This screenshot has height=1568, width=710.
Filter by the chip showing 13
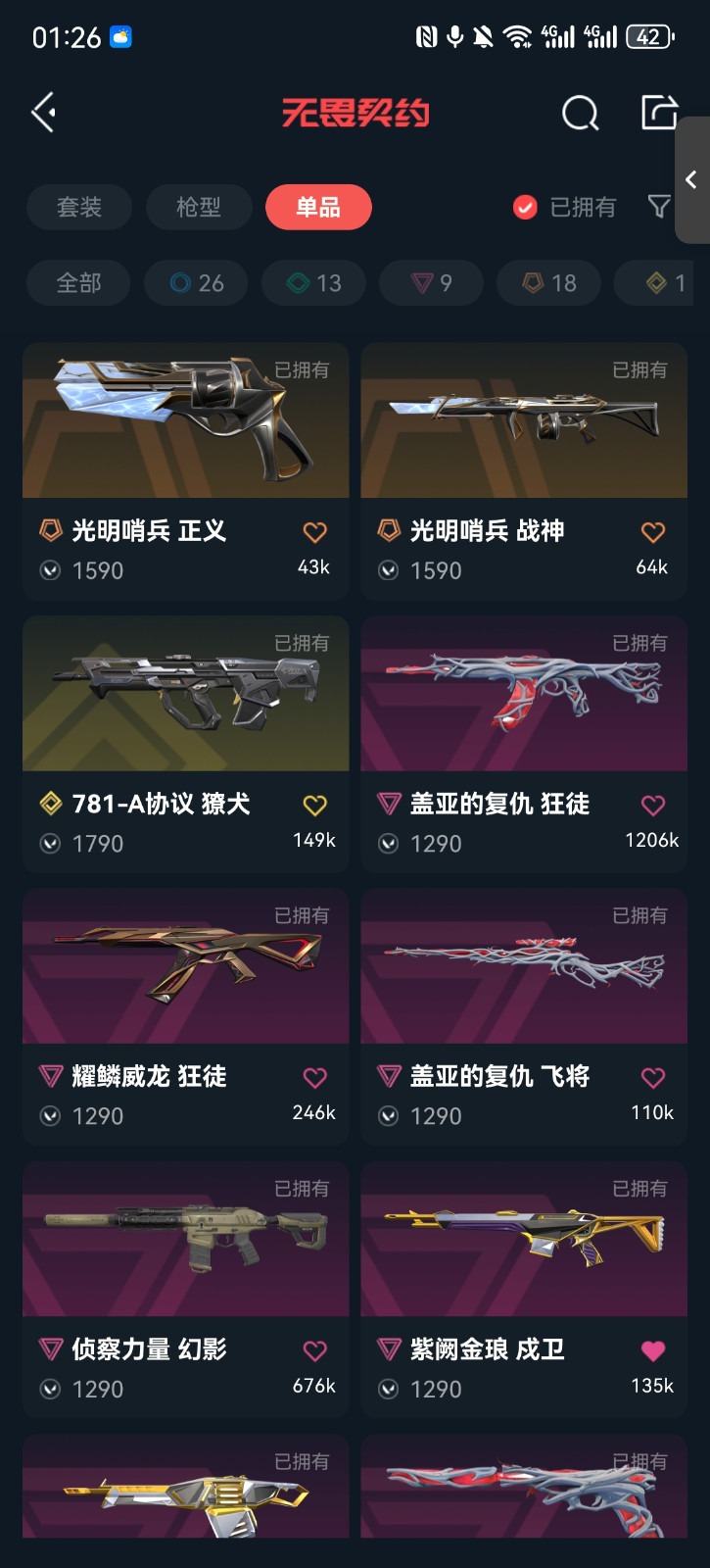pyautogui.click(x=314, y=283)
